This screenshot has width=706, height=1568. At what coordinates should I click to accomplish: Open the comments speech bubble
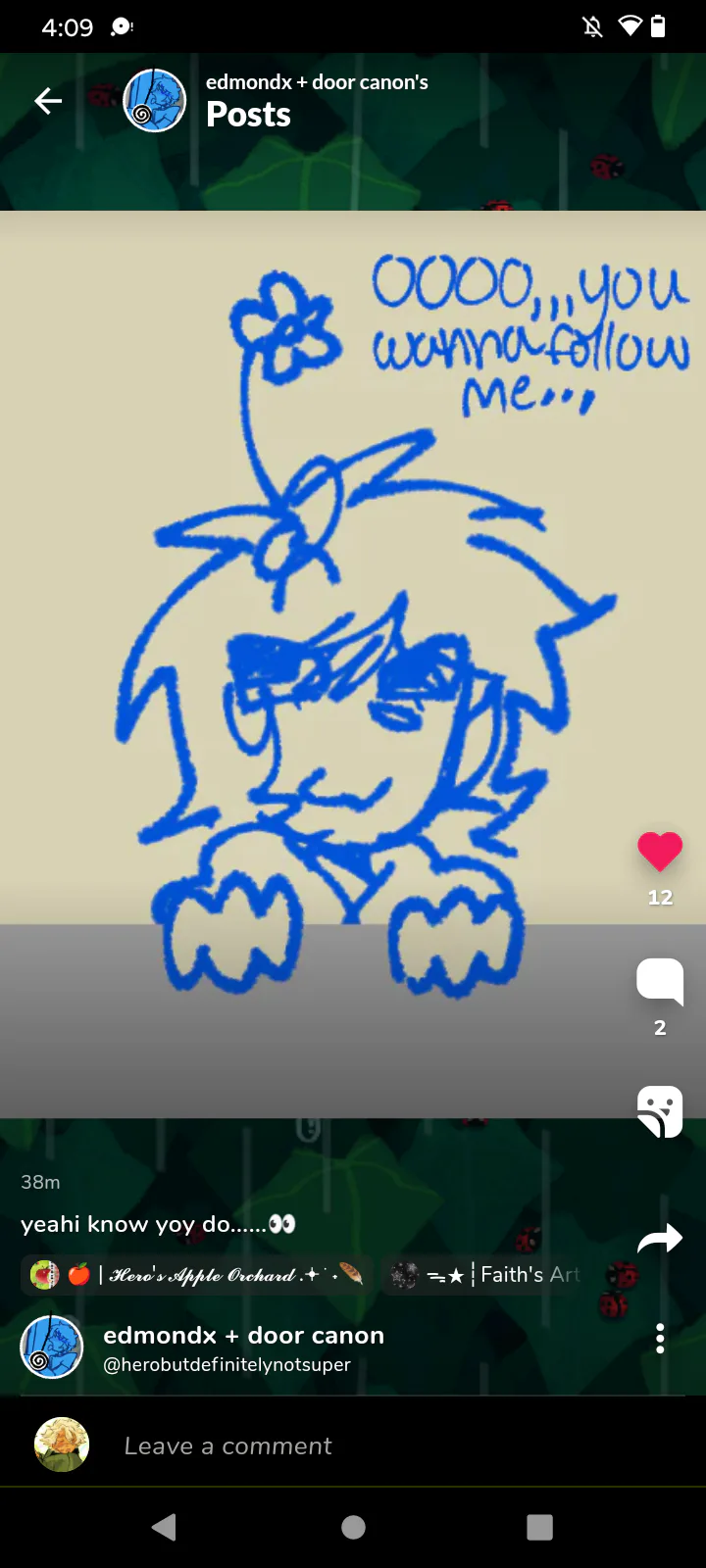click(x=660, y=981)
